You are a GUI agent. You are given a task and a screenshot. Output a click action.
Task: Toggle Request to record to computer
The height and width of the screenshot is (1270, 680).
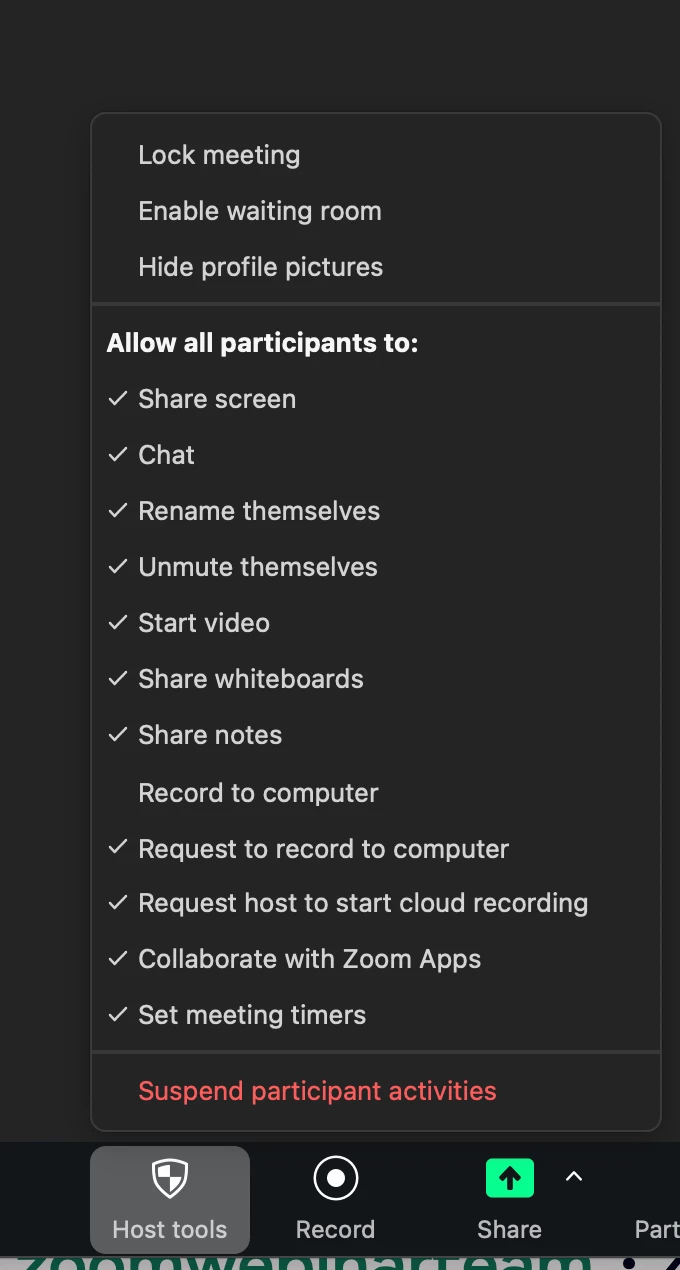(323, 849)
